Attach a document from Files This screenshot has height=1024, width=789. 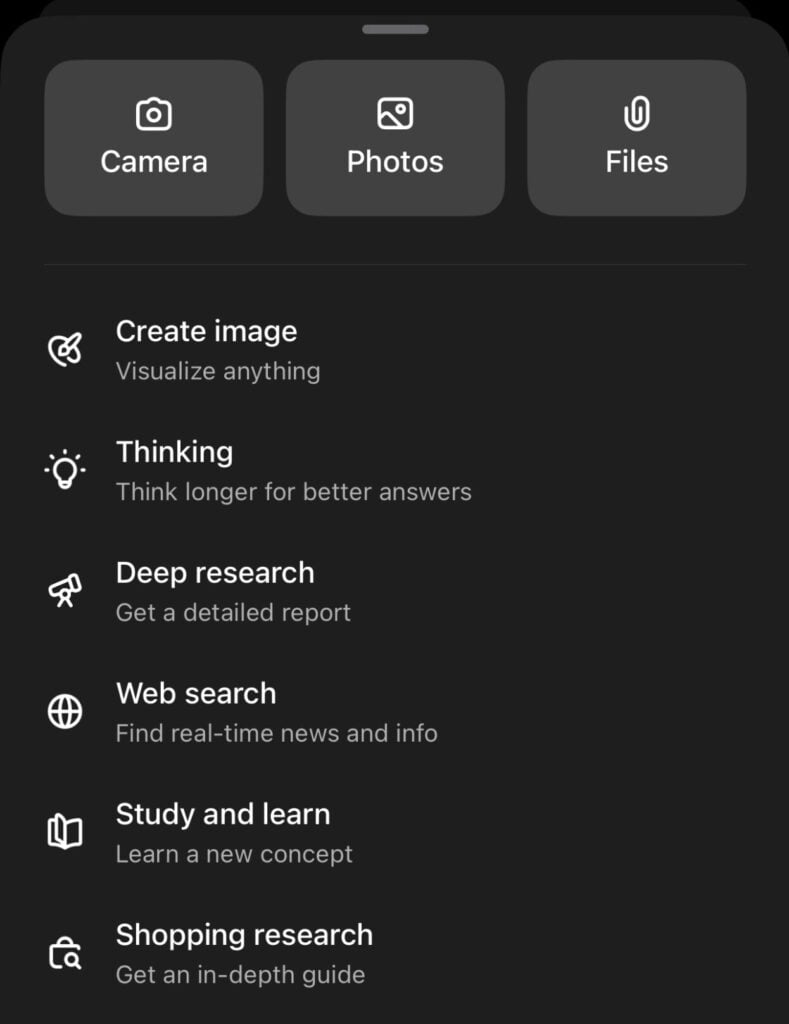click(636, 138)
